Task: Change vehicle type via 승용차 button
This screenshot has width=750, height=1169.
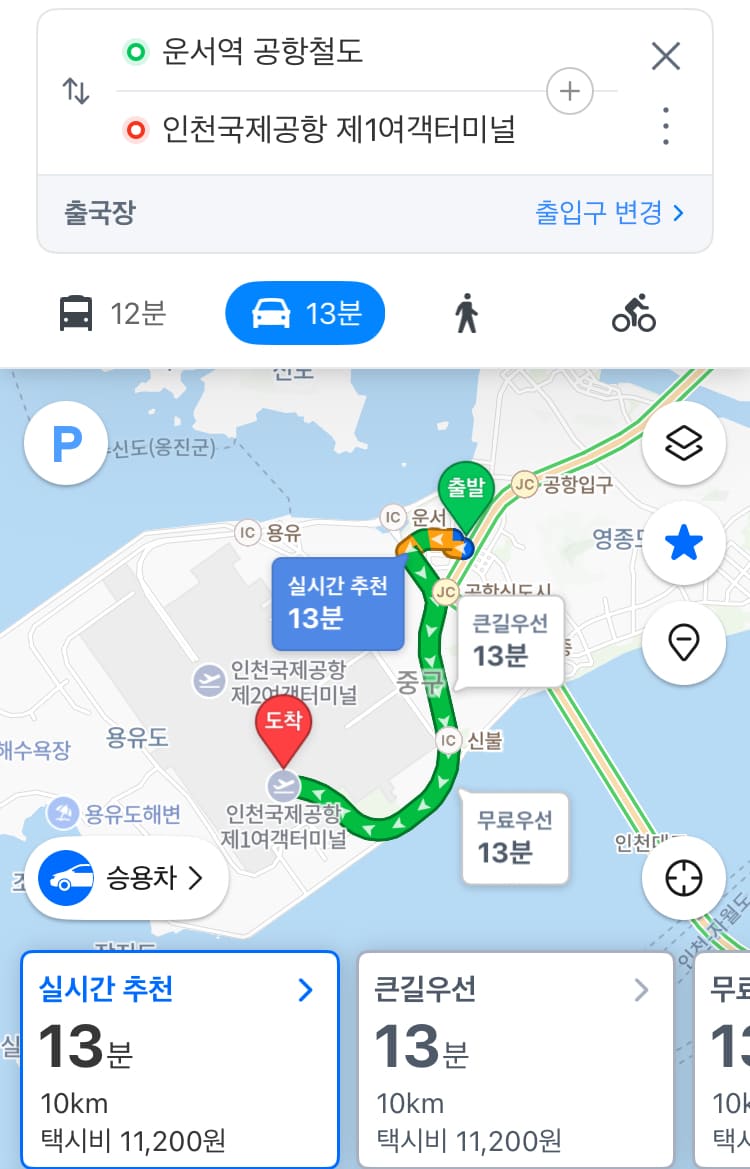Action: click(127, 878)
